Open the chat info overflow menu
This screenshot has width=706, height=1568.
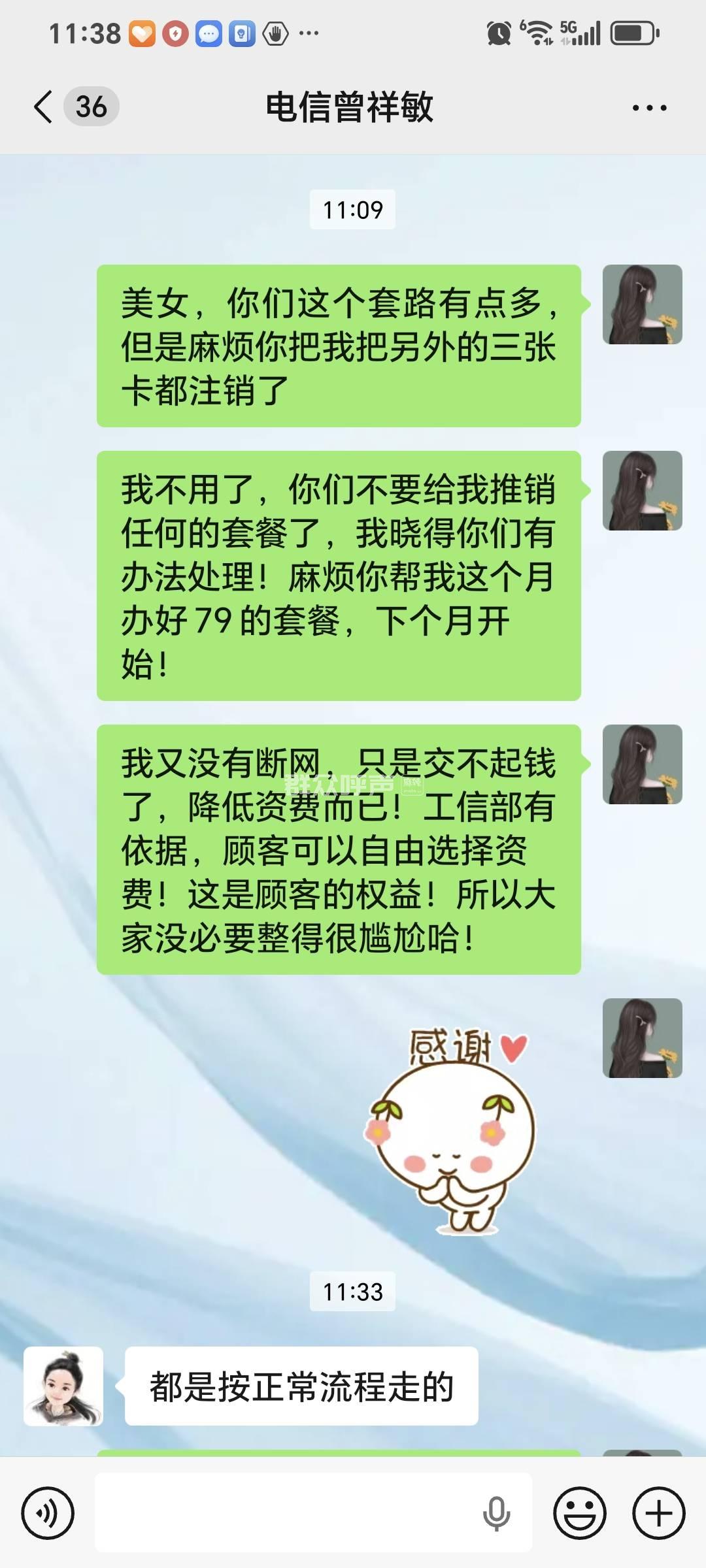649,108
